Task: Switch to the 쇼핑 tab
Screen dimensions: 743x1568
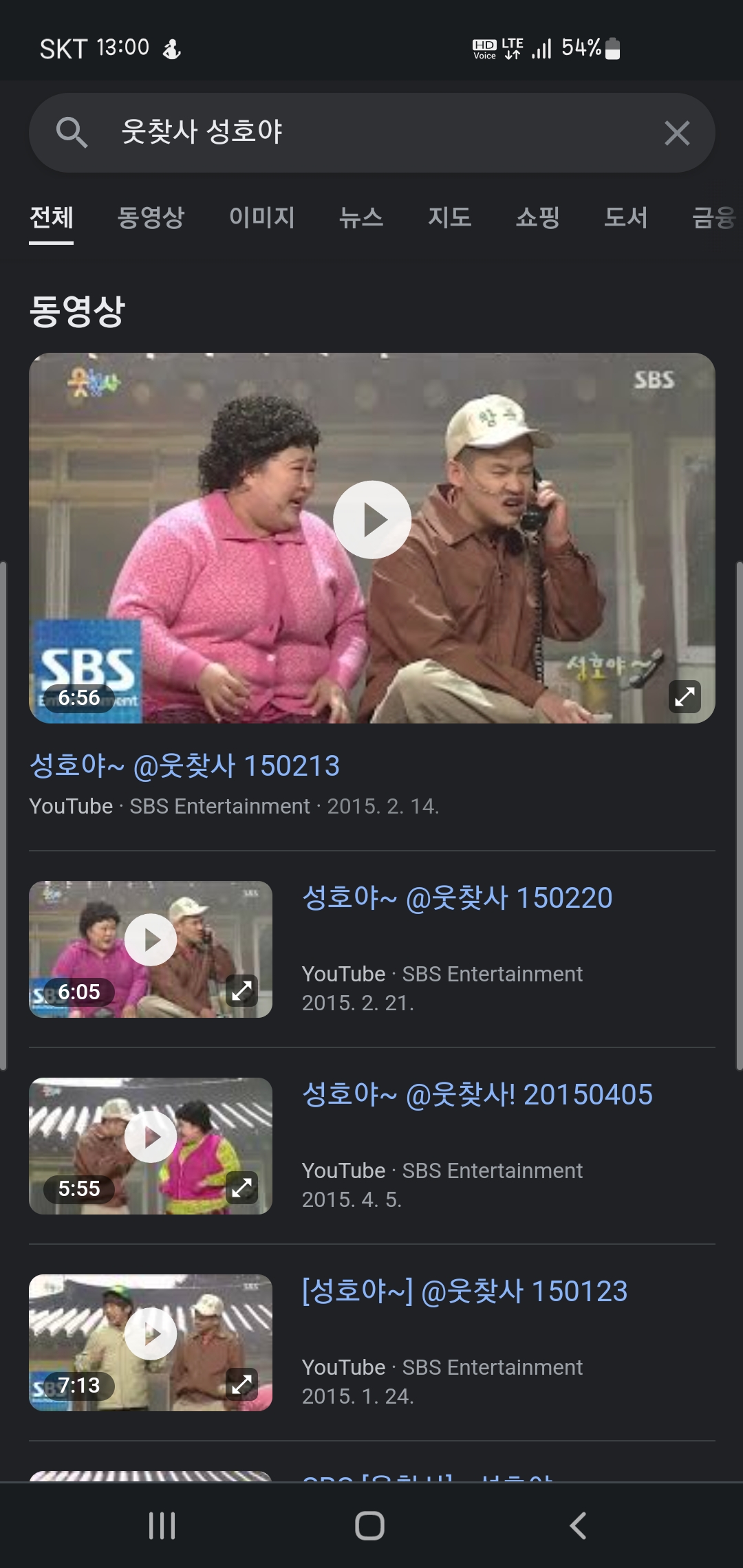Action: click(x=537, y=217)
